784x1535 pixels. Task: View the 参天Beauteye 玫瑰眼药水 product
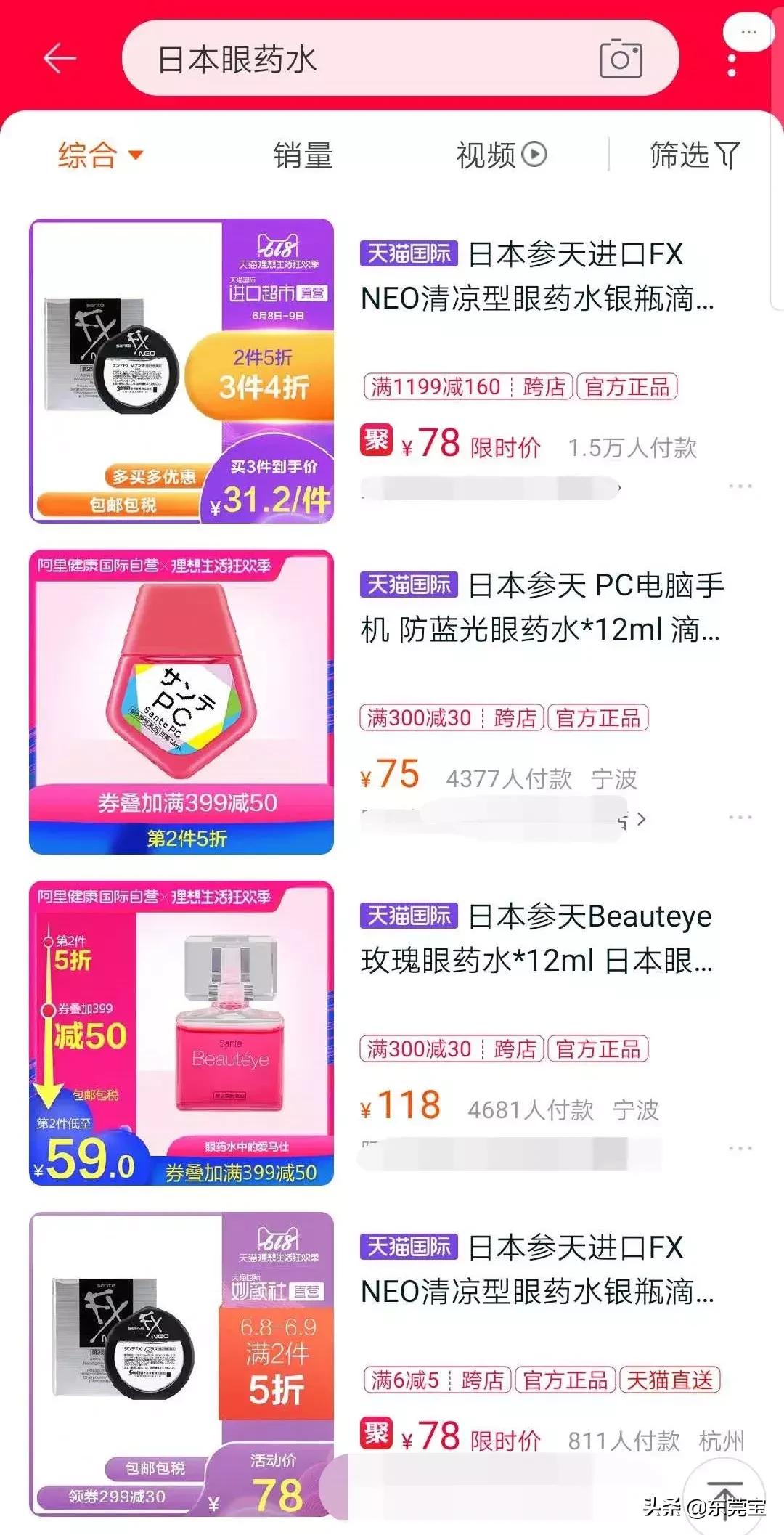point(537,938)
